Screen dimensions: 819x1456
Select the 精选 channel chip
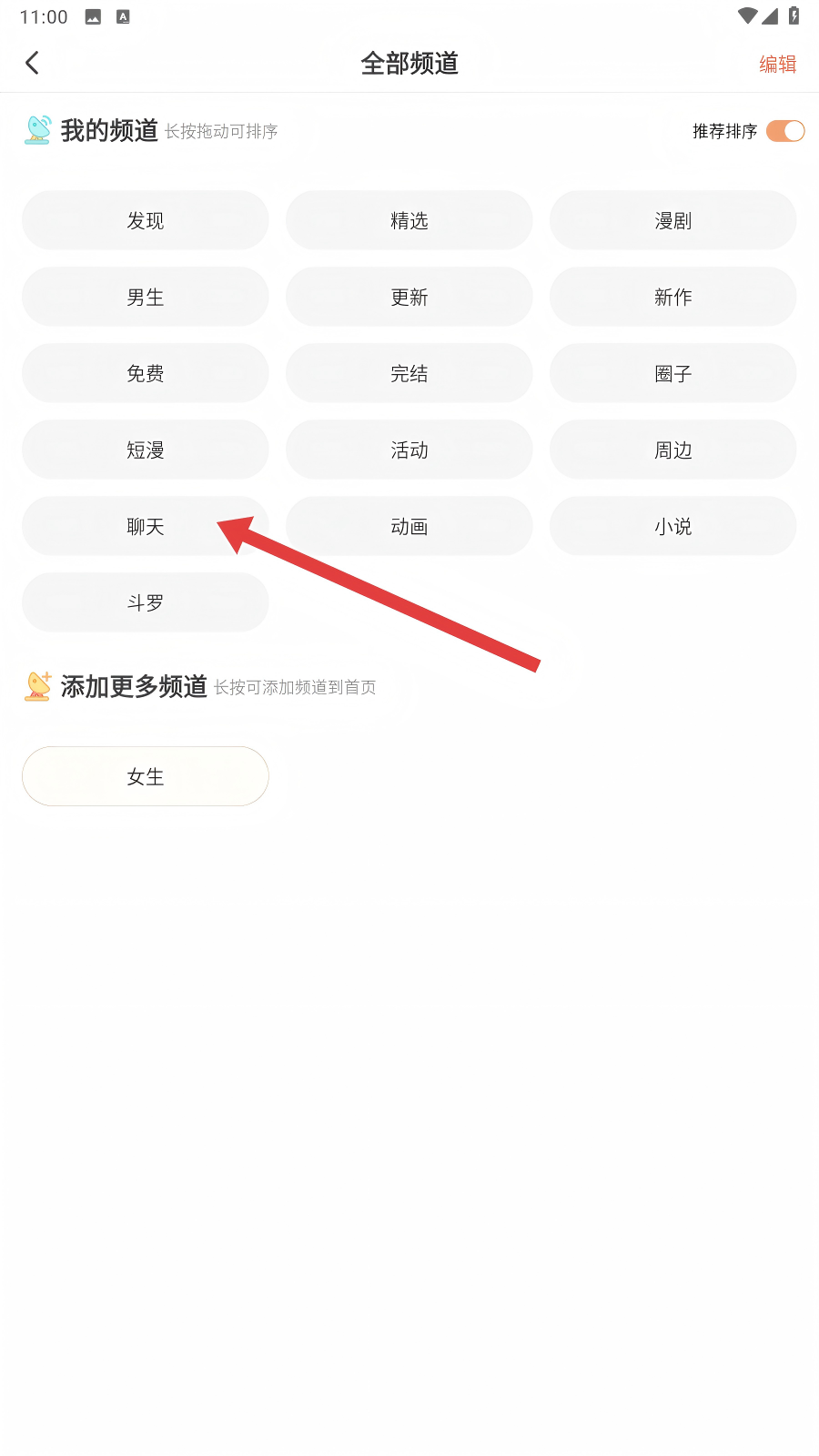coord(409,220)
